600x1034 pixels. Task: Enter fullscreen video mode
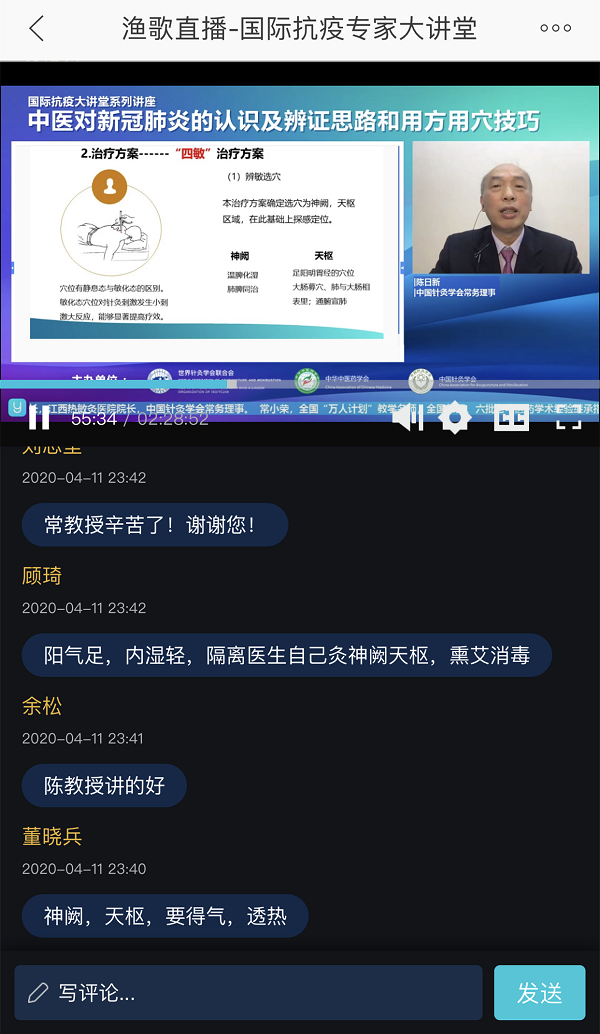(568, 418)
